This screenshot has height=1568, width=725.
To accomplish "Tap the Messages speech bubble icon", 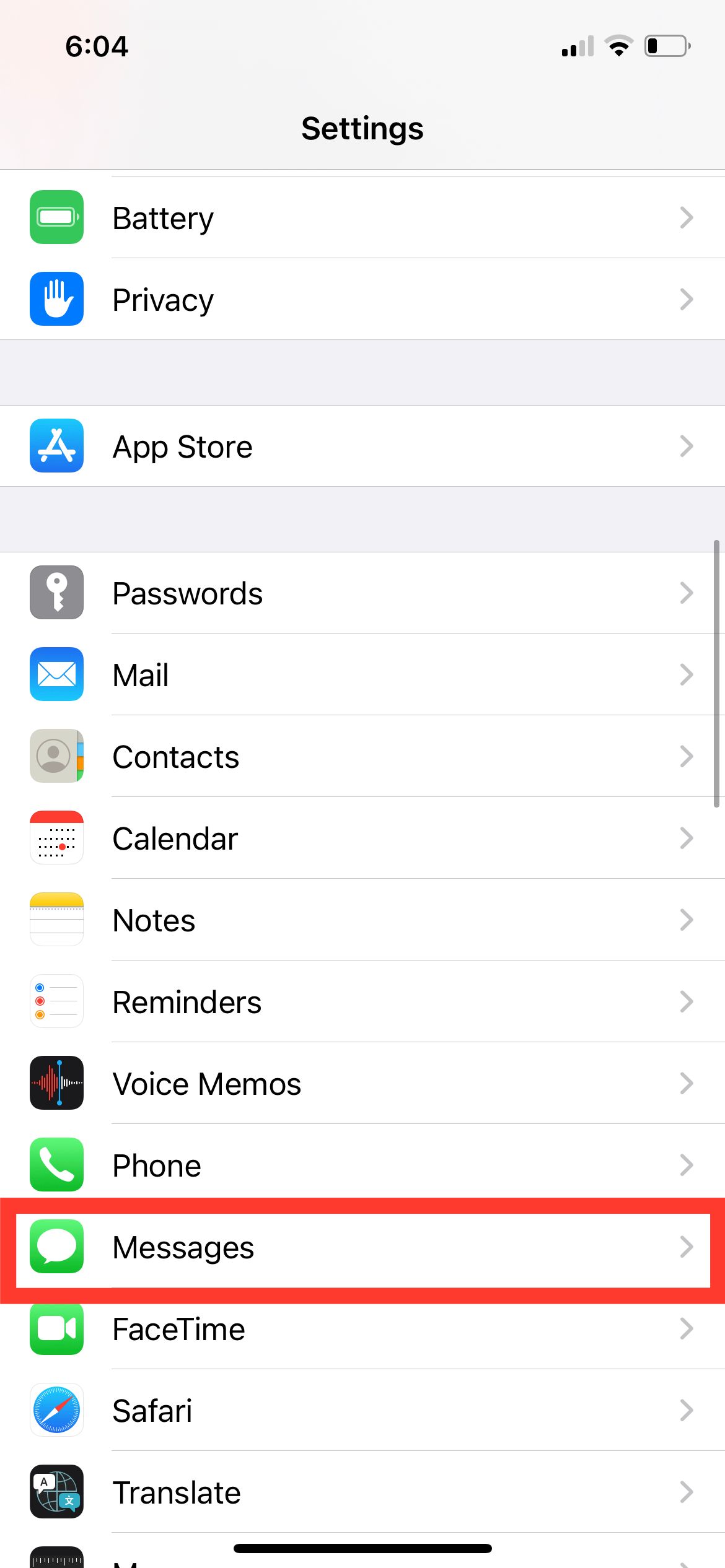I will [x=56, y=1247].
